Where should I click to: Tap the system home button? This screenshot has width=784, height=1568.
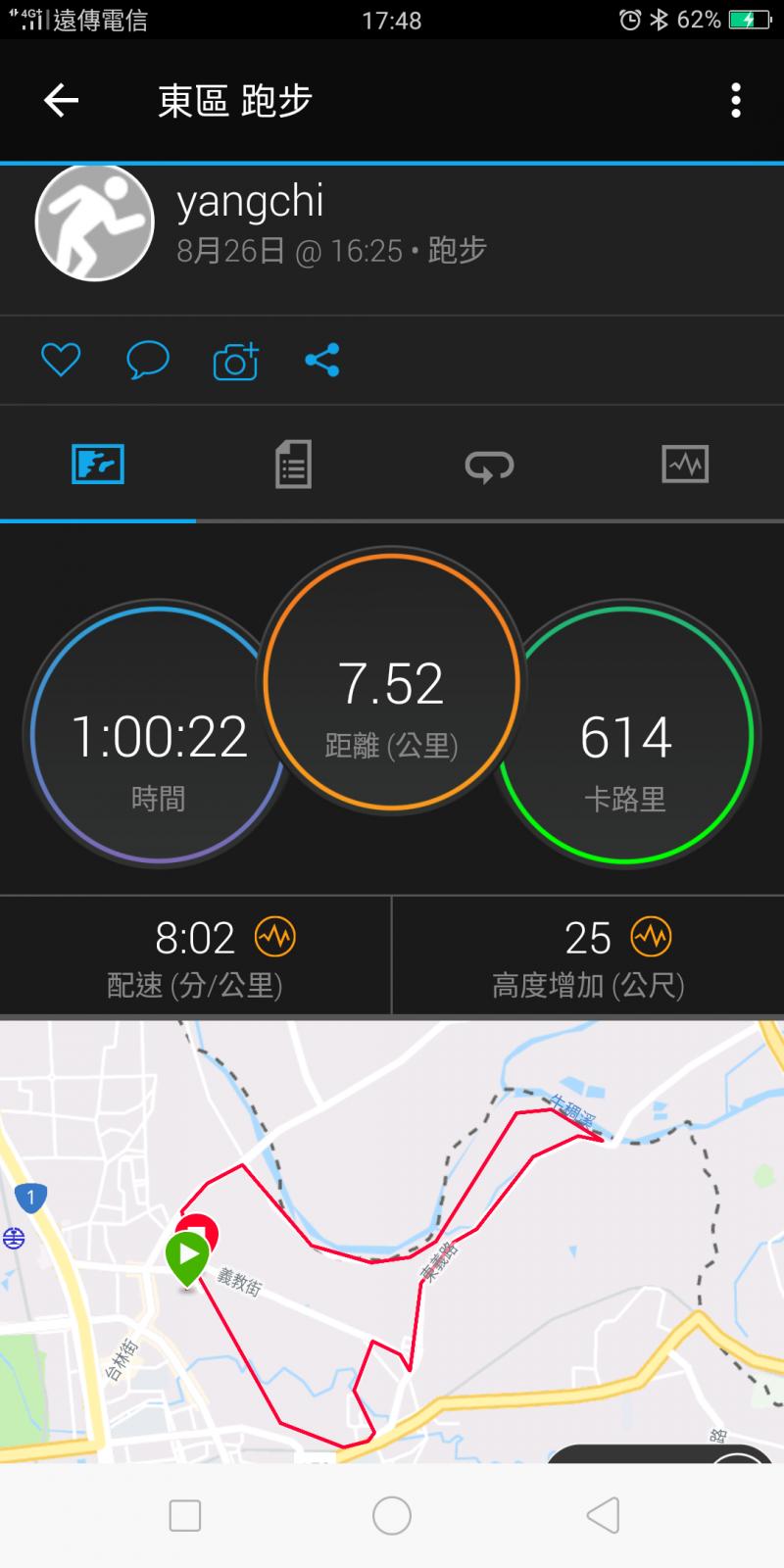[392, 1515]
